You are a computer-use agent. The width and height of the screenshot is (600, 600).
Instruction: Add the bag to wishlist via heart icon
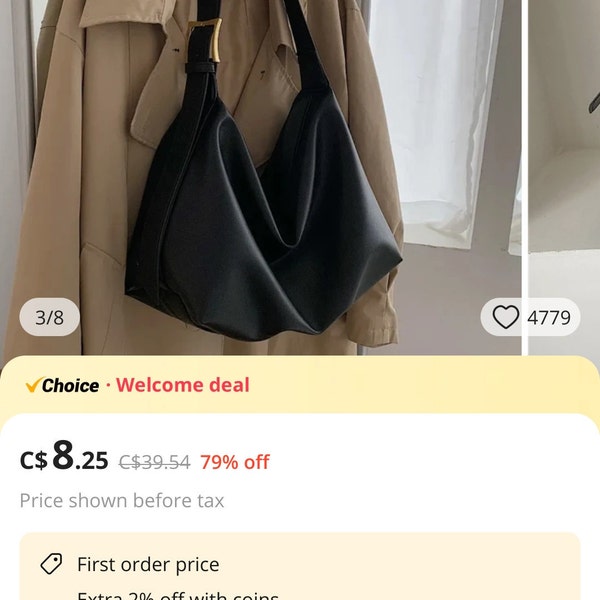tap(505, 317)
